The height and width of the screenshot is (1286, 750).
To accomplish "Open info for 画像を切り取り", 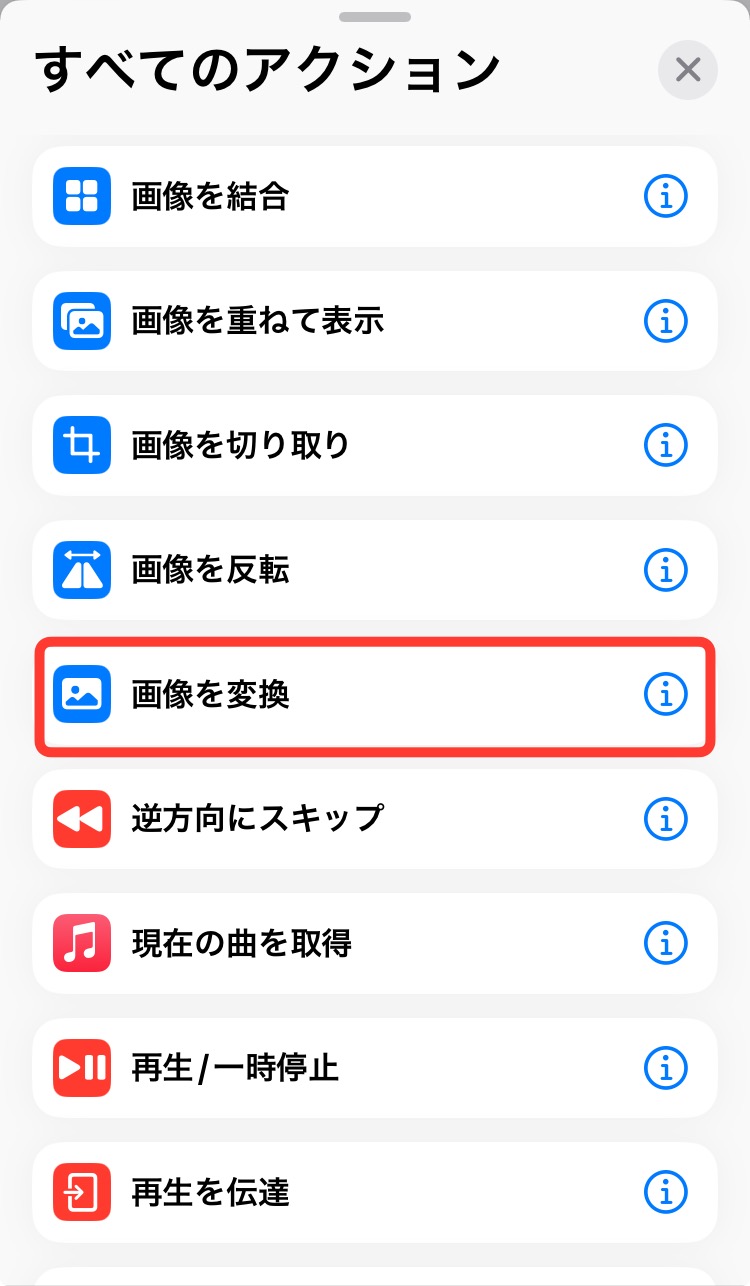I will pyautogui.click(x=665, y=445).
